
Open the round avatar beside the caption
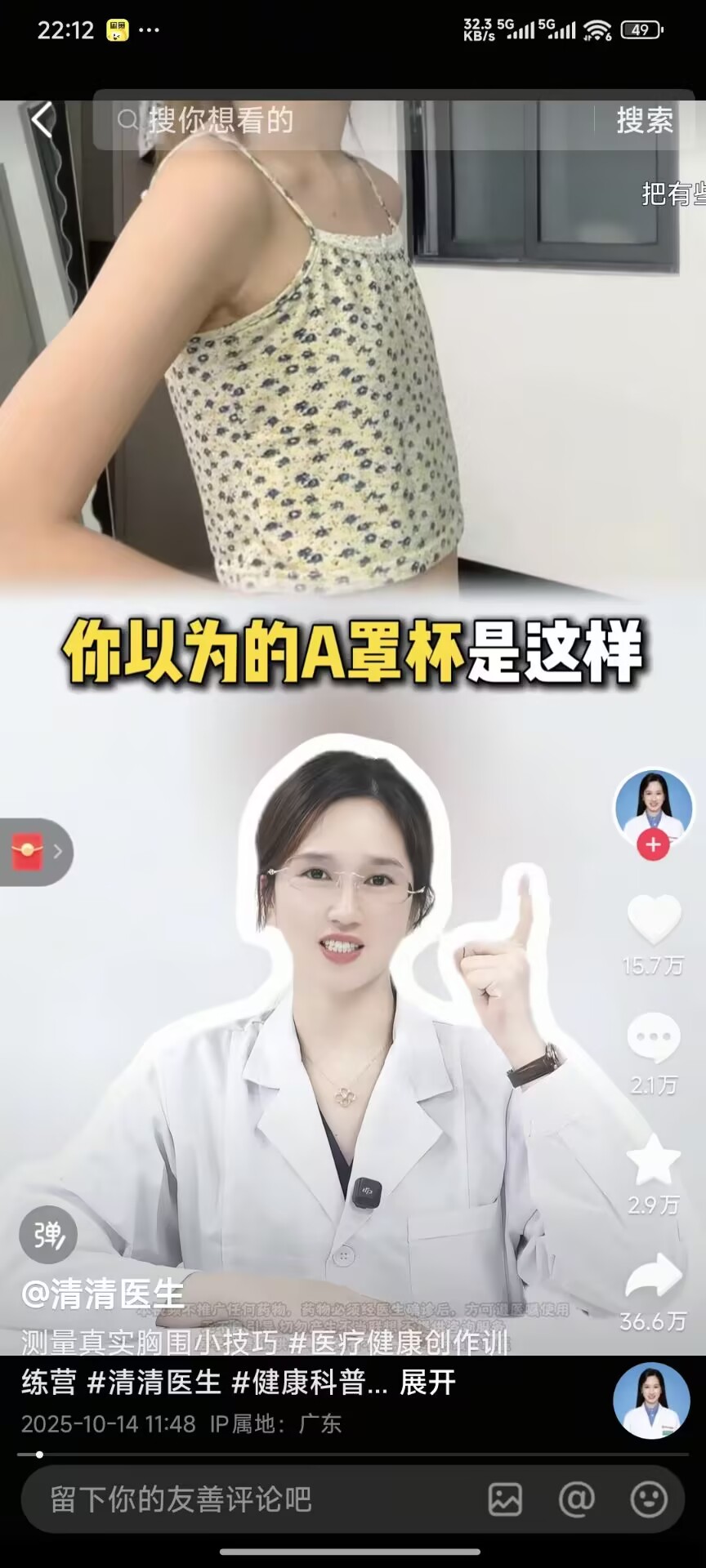coord(651,1401)
